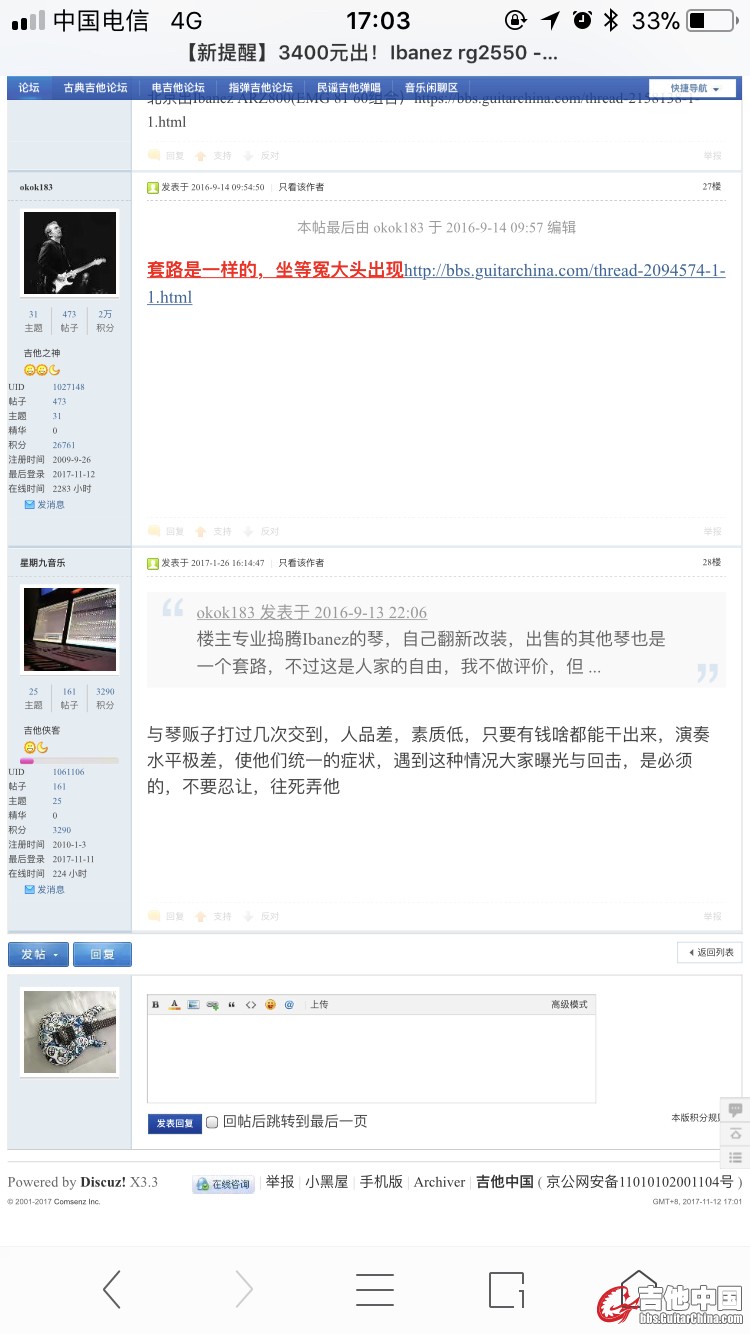Screen dimensions: 750x1334
Task: Open the 手机版 mobile version link
Action: 381,1182
